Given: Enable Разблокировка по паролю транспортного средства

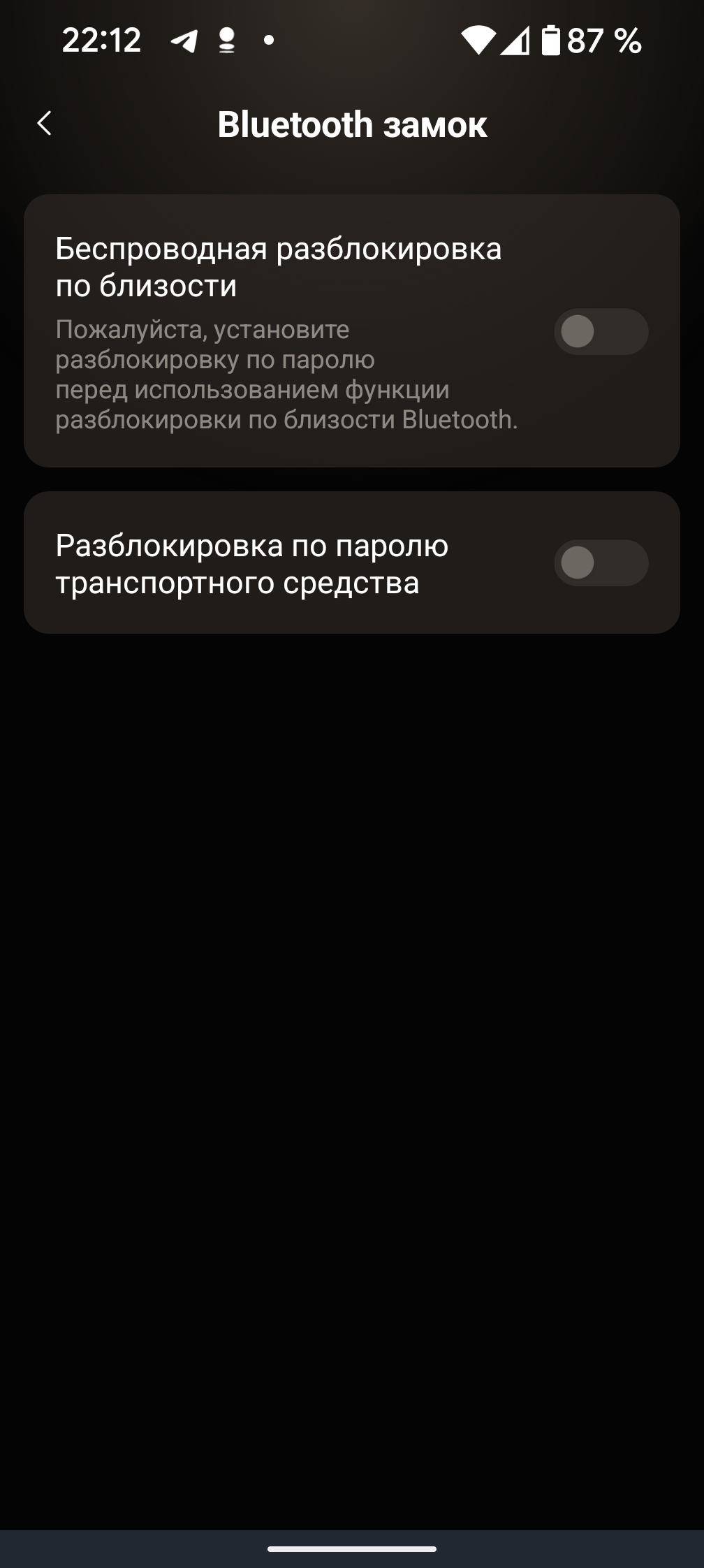Looking at the screenshot, I should coord(601,562).
